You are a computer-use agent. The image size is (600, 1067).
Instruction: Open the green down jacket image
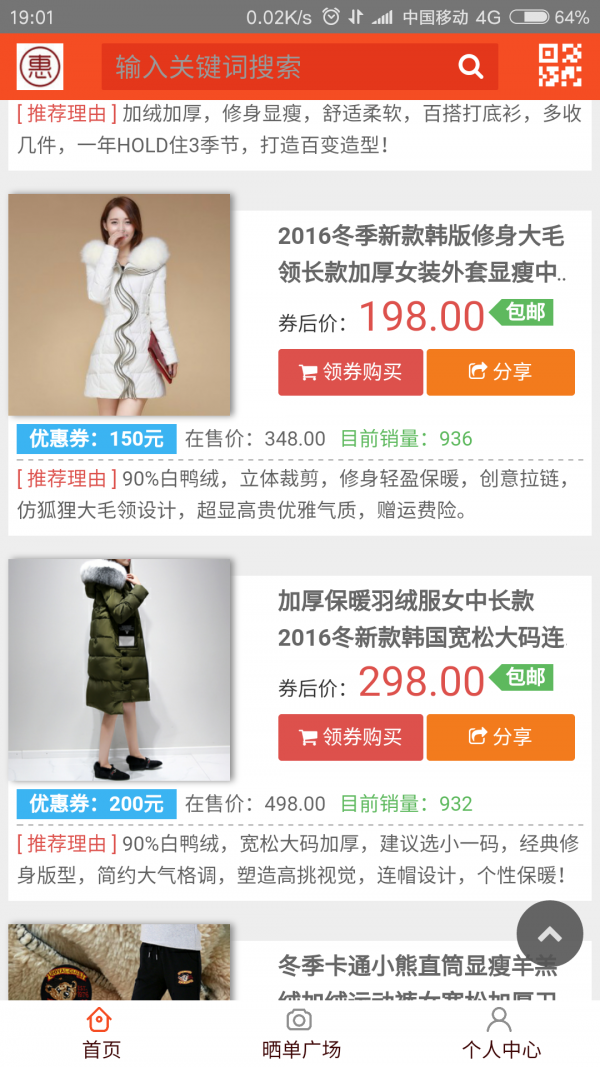119,670
